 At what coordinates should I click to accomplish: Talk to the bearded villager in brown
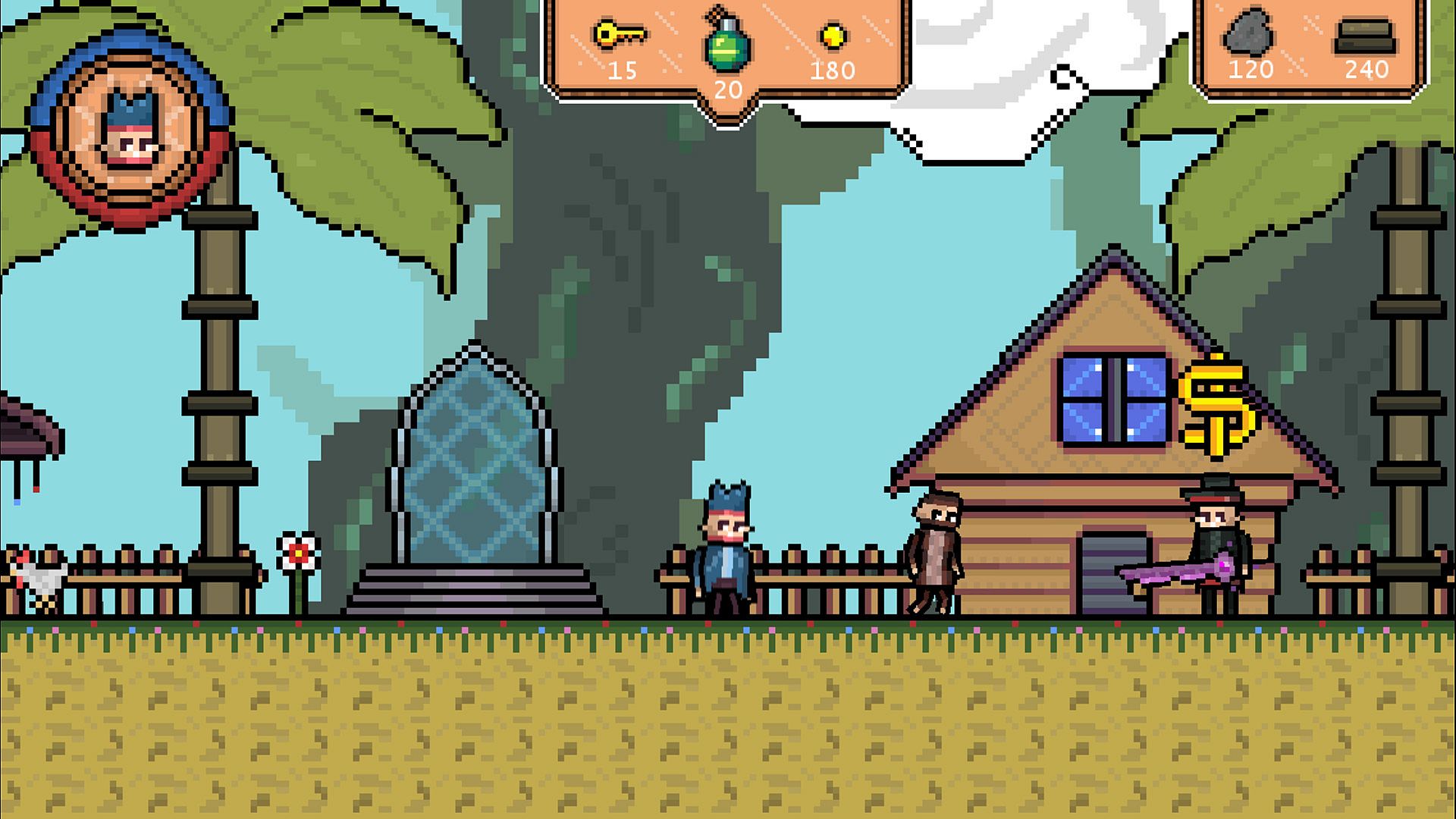pos(934,552)
